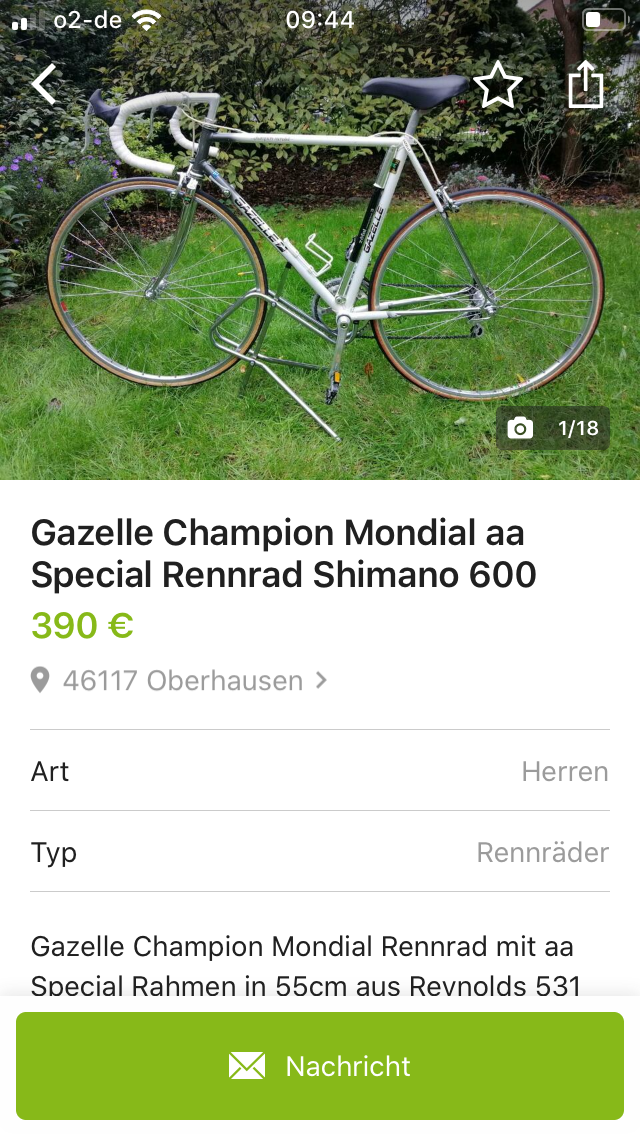The width and height of the screenshot is (640, 1136).
Task: Go back to the previous screen
Action: (44, 85)
